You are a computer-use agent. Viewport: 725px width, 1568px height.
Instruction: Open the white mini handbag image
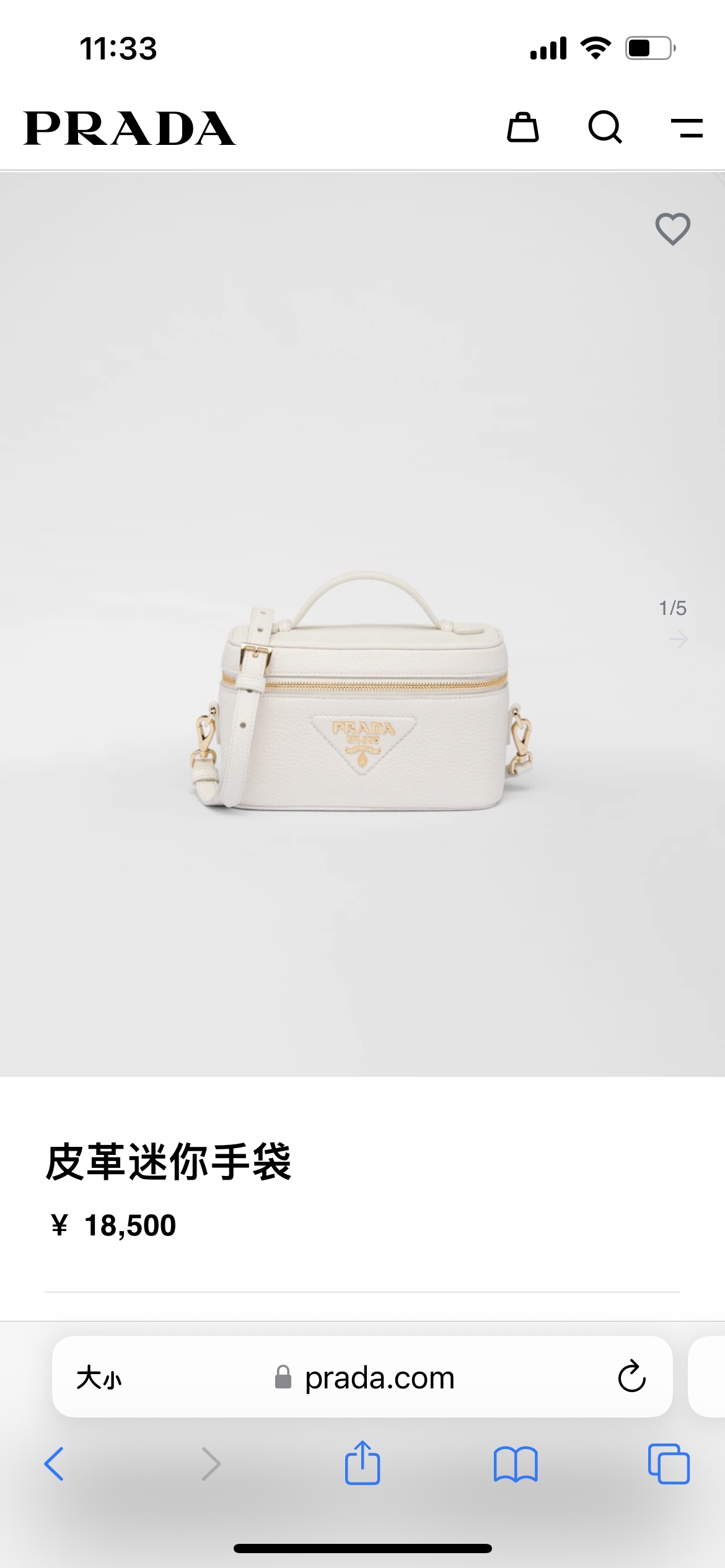pos(362,690)
